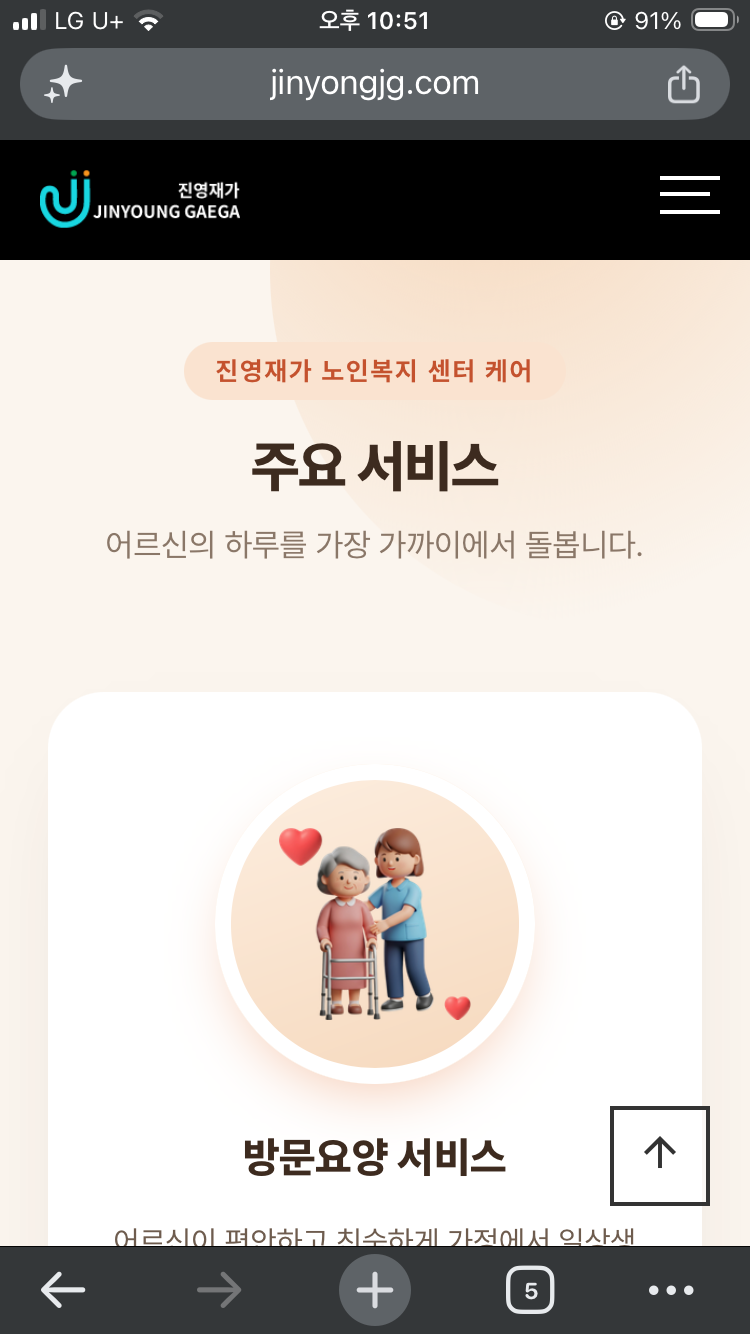Tap the jinyongjg.com address bar
750x1334 pixels.
[375, 84]
